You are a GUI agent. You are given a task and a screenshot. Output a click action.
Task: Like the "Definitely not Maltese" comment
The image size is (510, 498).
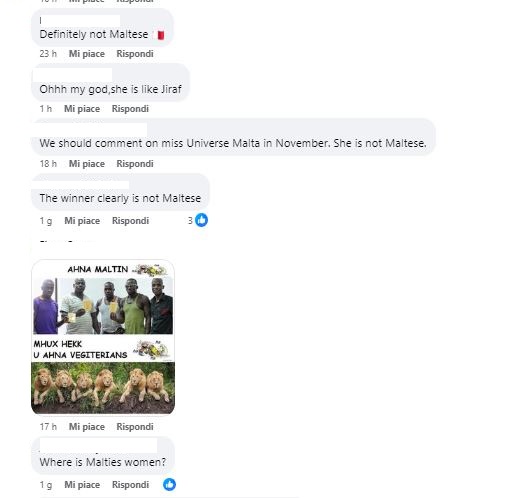click(x=87, y=54)
